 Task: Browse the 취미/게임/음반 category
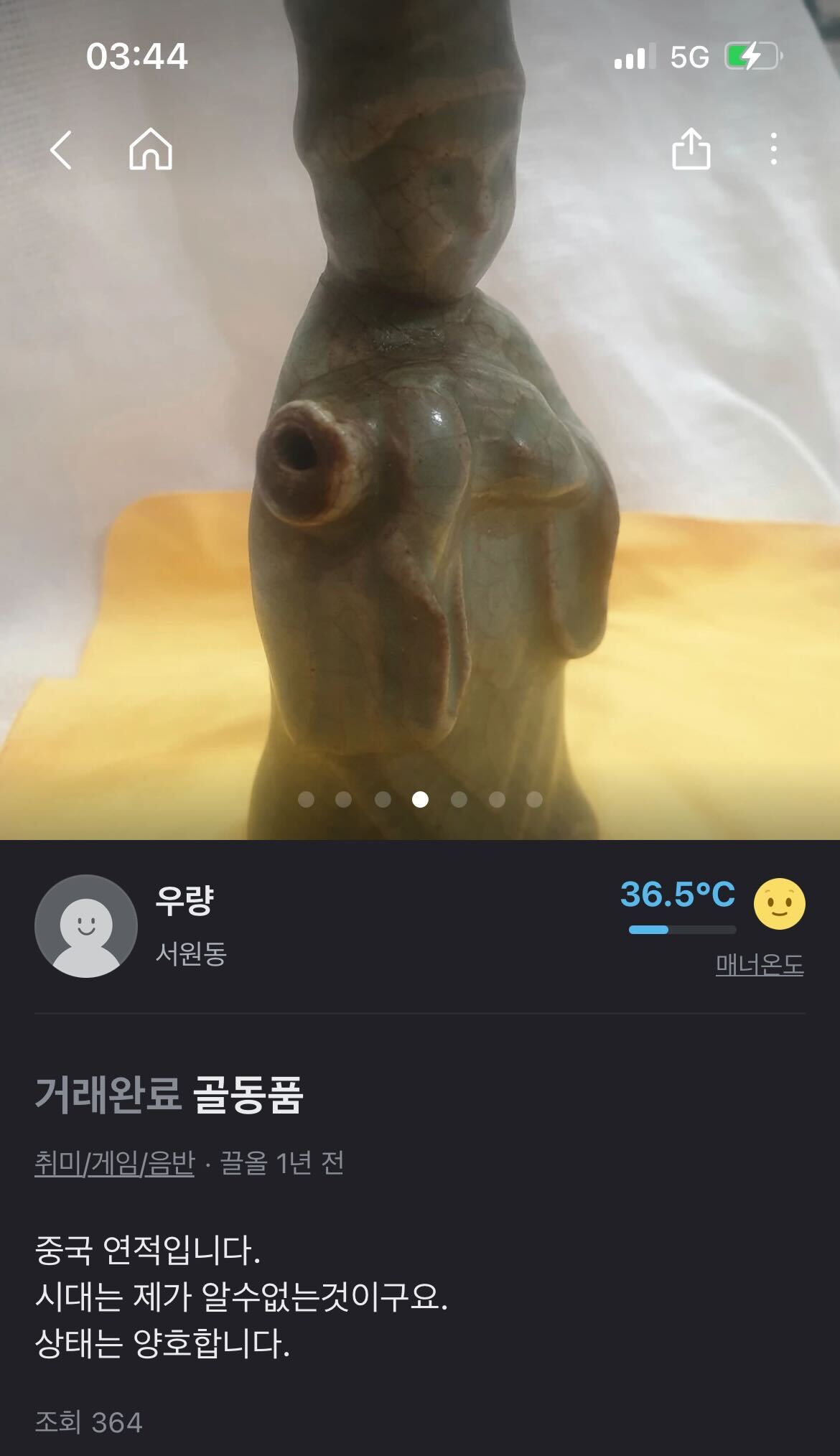[115, 1163]
